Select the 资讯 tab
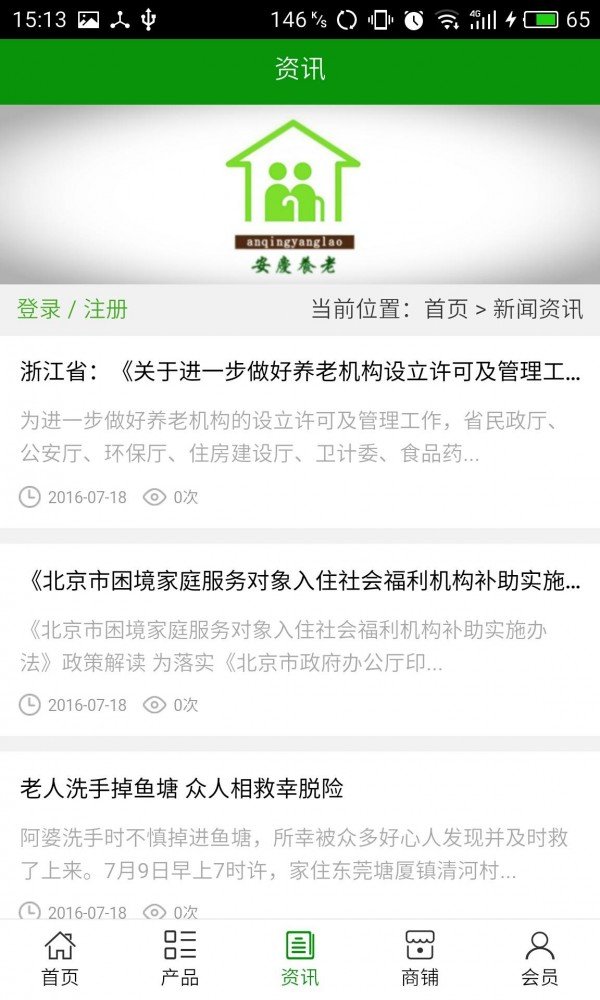The width and height of the screenshot is (600, 1000). tap(300, 958)
